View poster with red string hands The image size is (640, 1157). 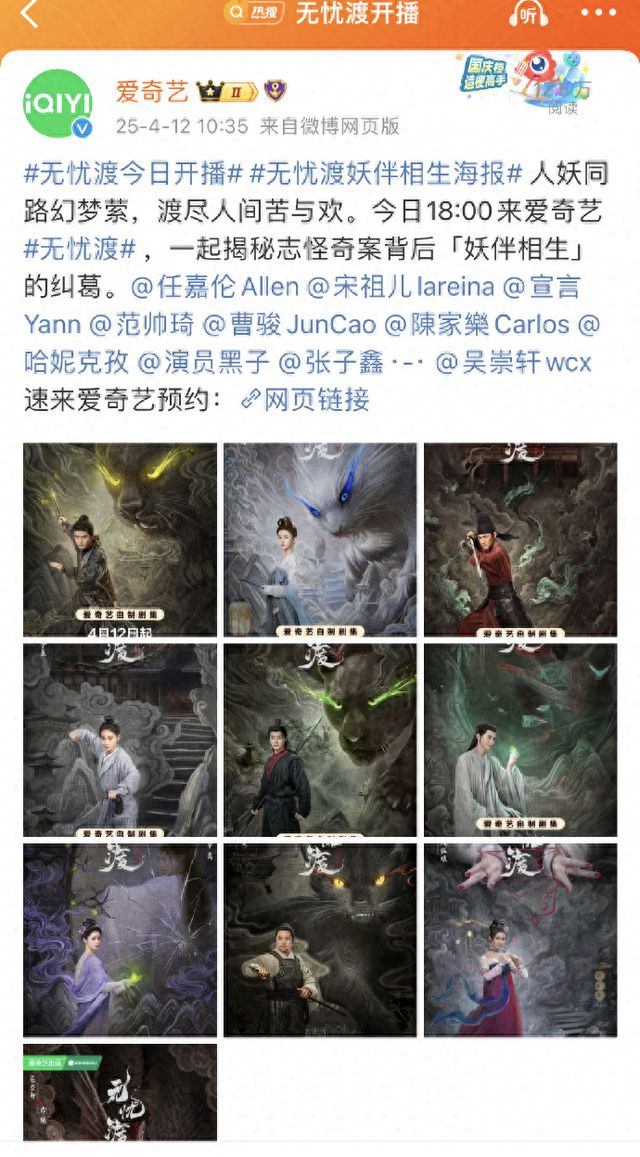coord(520,939)
